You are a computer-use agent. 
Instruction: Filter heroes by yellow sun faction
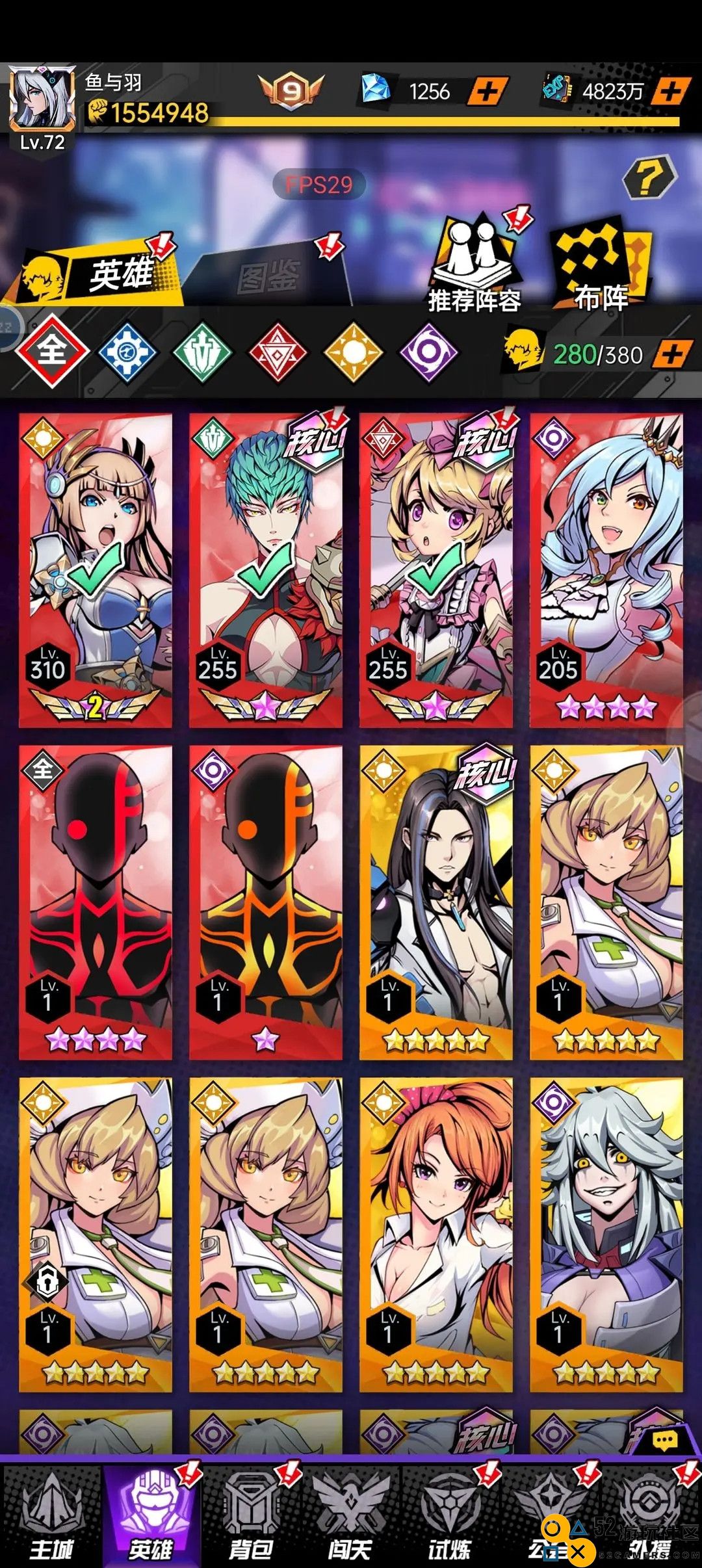353,352
